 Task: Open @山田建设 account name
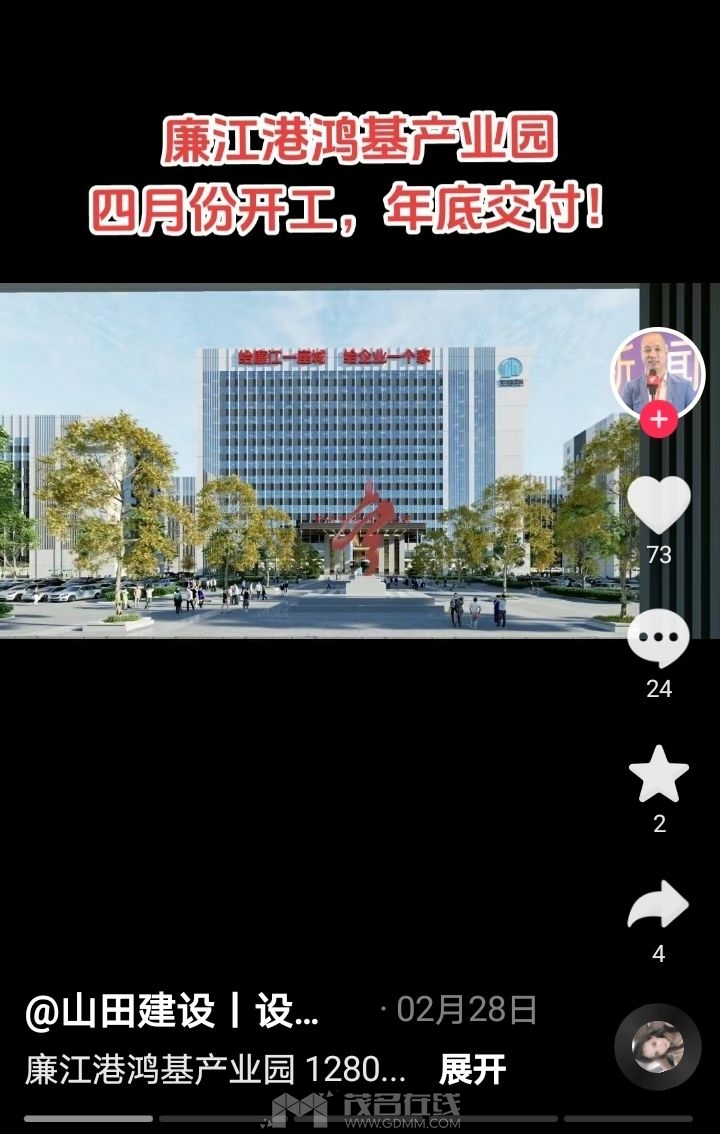pyautogui.click(x=172, y=1012)
